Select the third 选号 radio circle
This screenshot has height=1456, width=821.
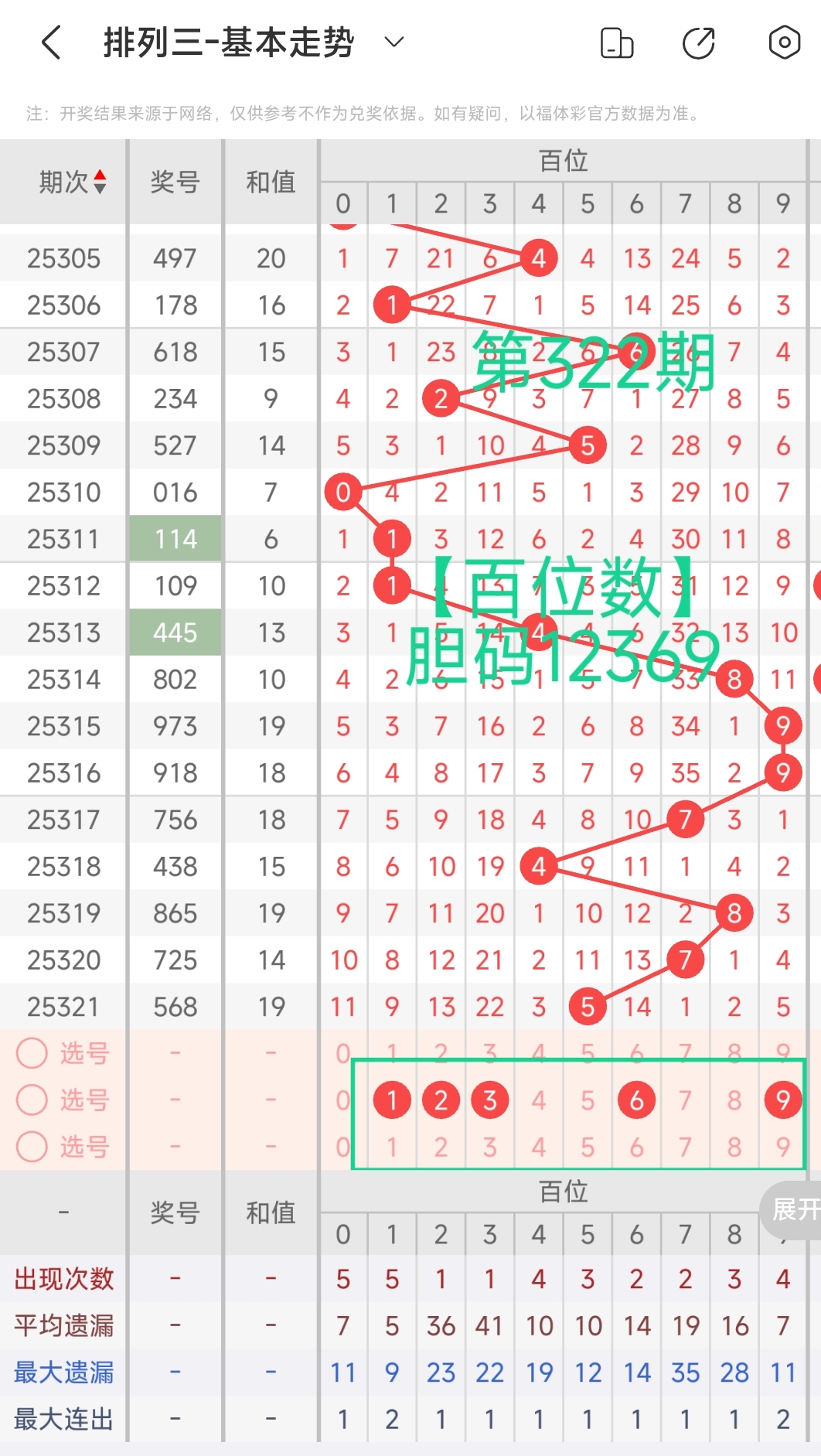(32, 1147)
